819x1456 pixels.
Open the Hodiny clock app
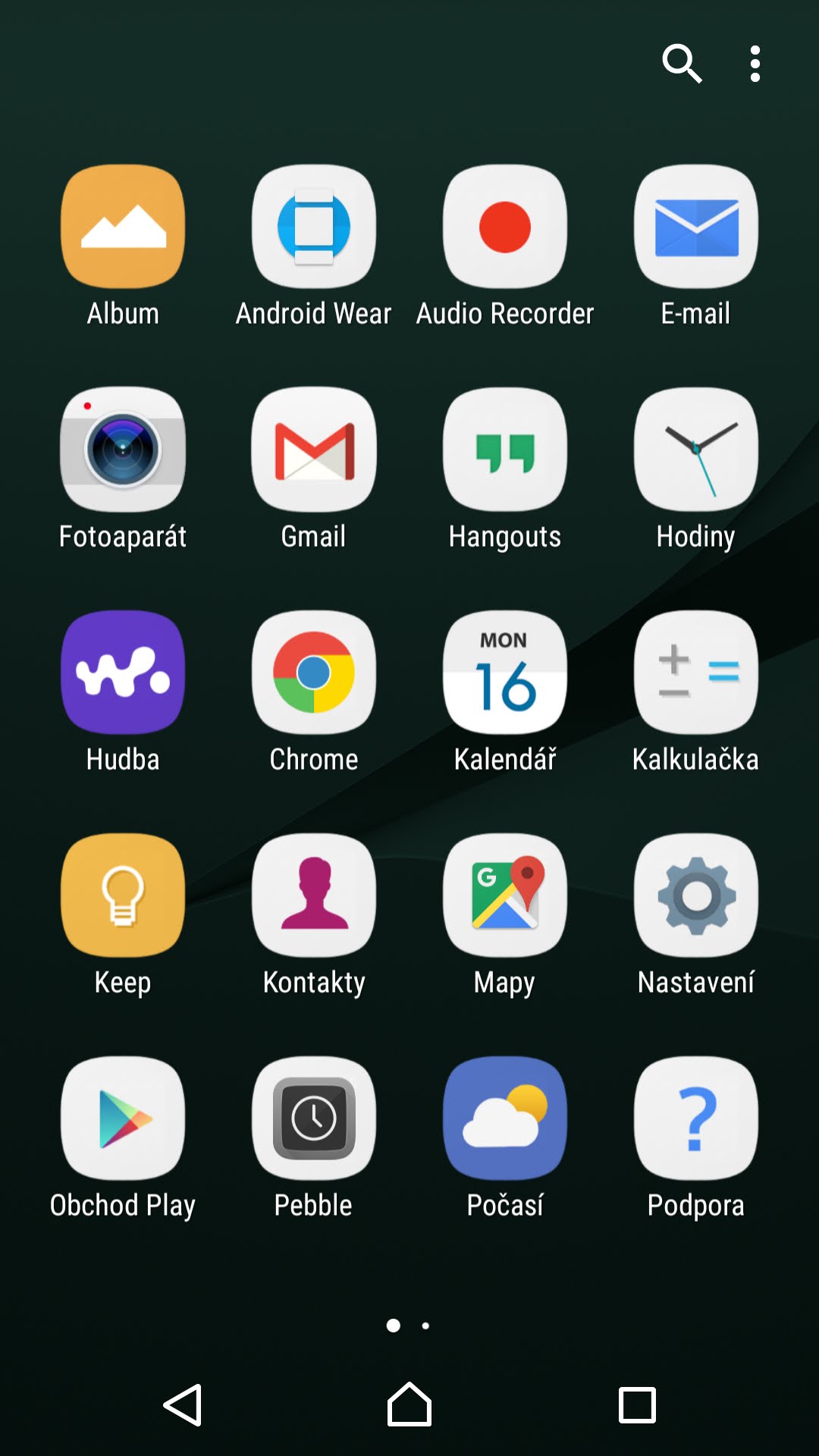coord(696,449)
